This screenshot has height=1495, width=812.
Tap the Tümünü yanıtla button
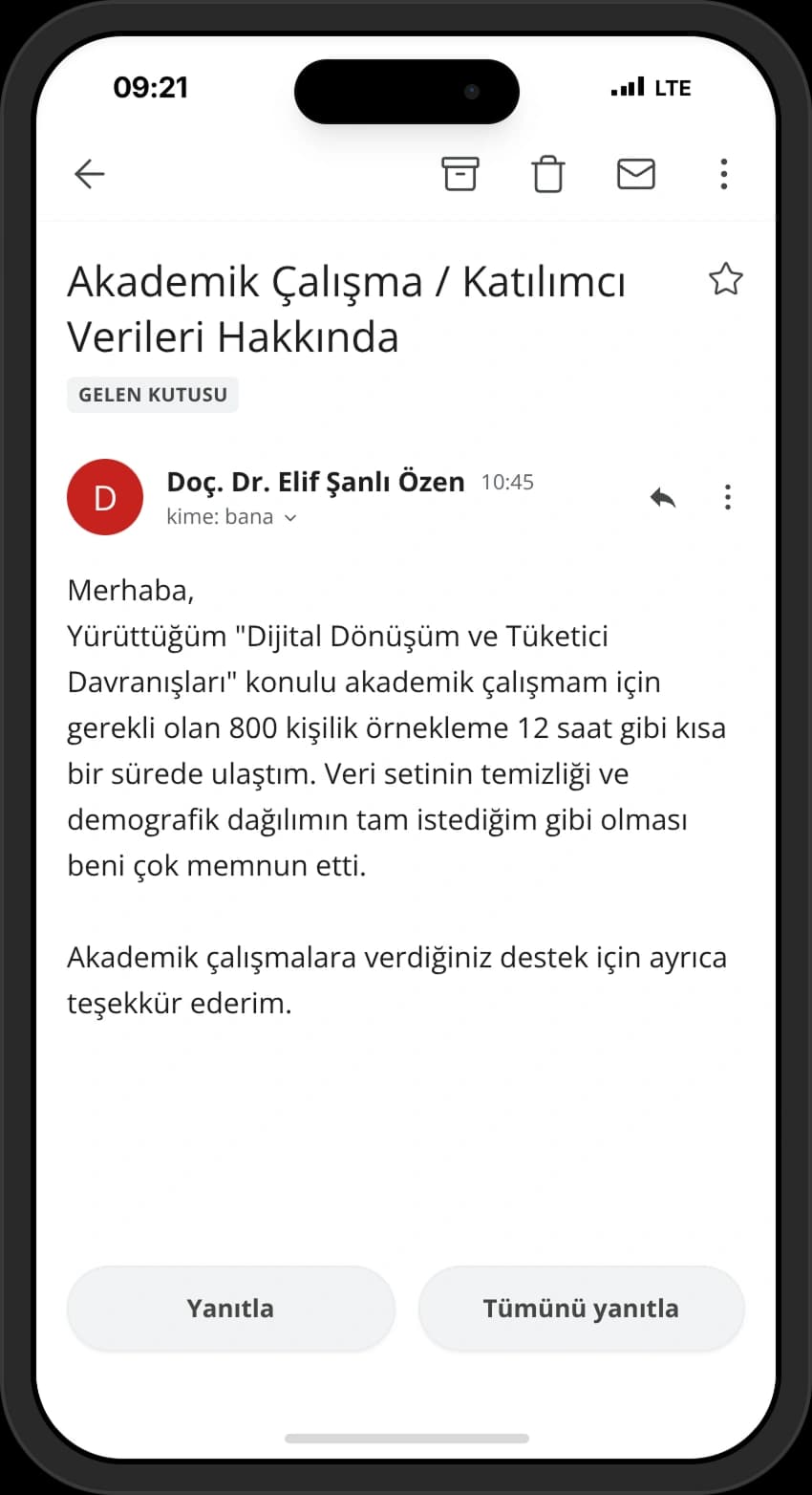581,1308
